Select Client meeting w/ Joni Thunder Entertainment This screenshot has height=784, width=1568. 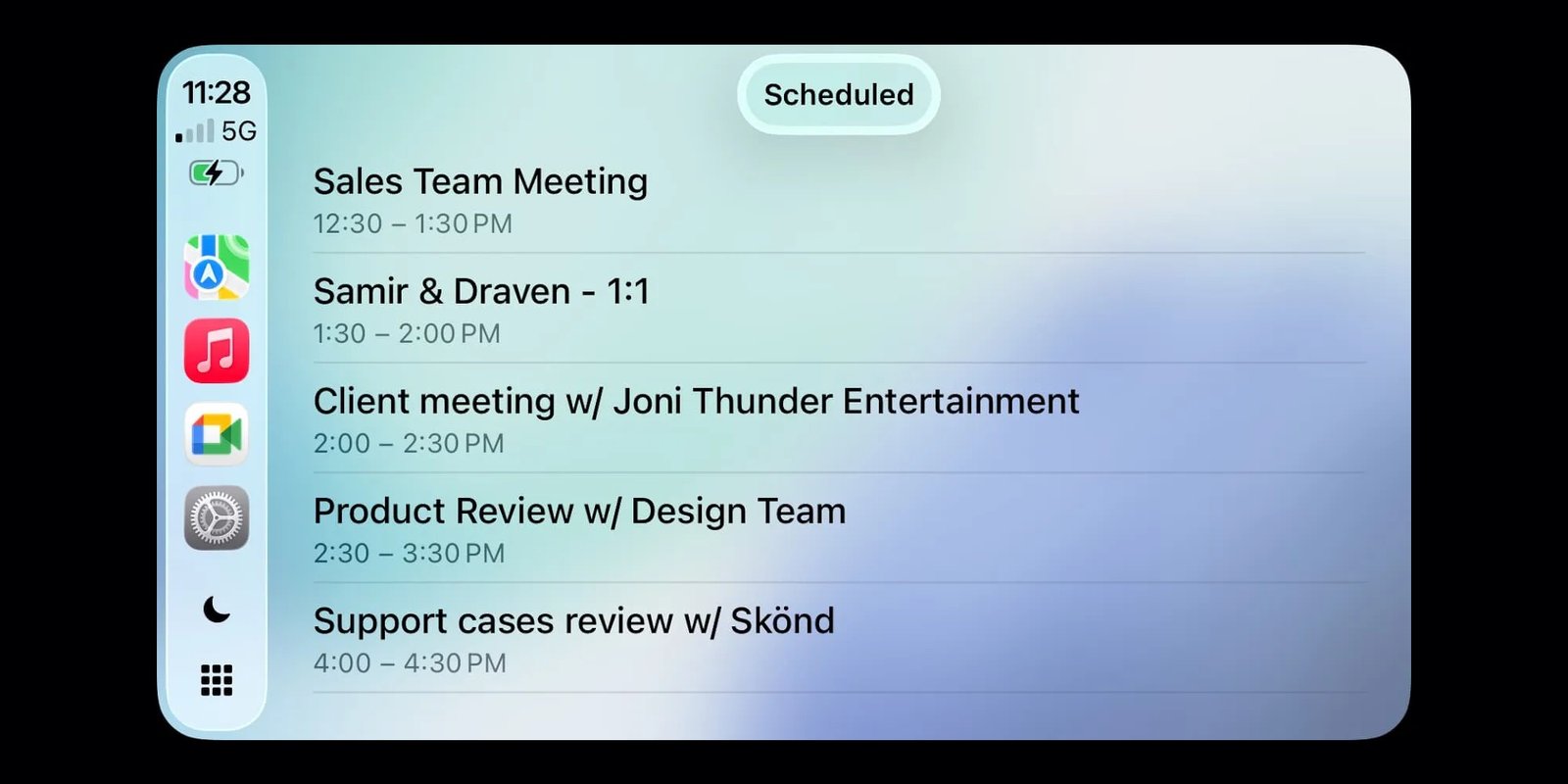pyautogui.click(x=696, y=419)
